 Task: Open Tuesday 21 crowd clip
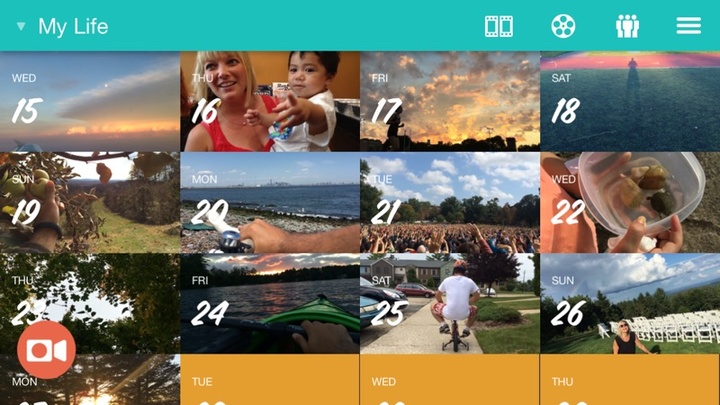449,202
